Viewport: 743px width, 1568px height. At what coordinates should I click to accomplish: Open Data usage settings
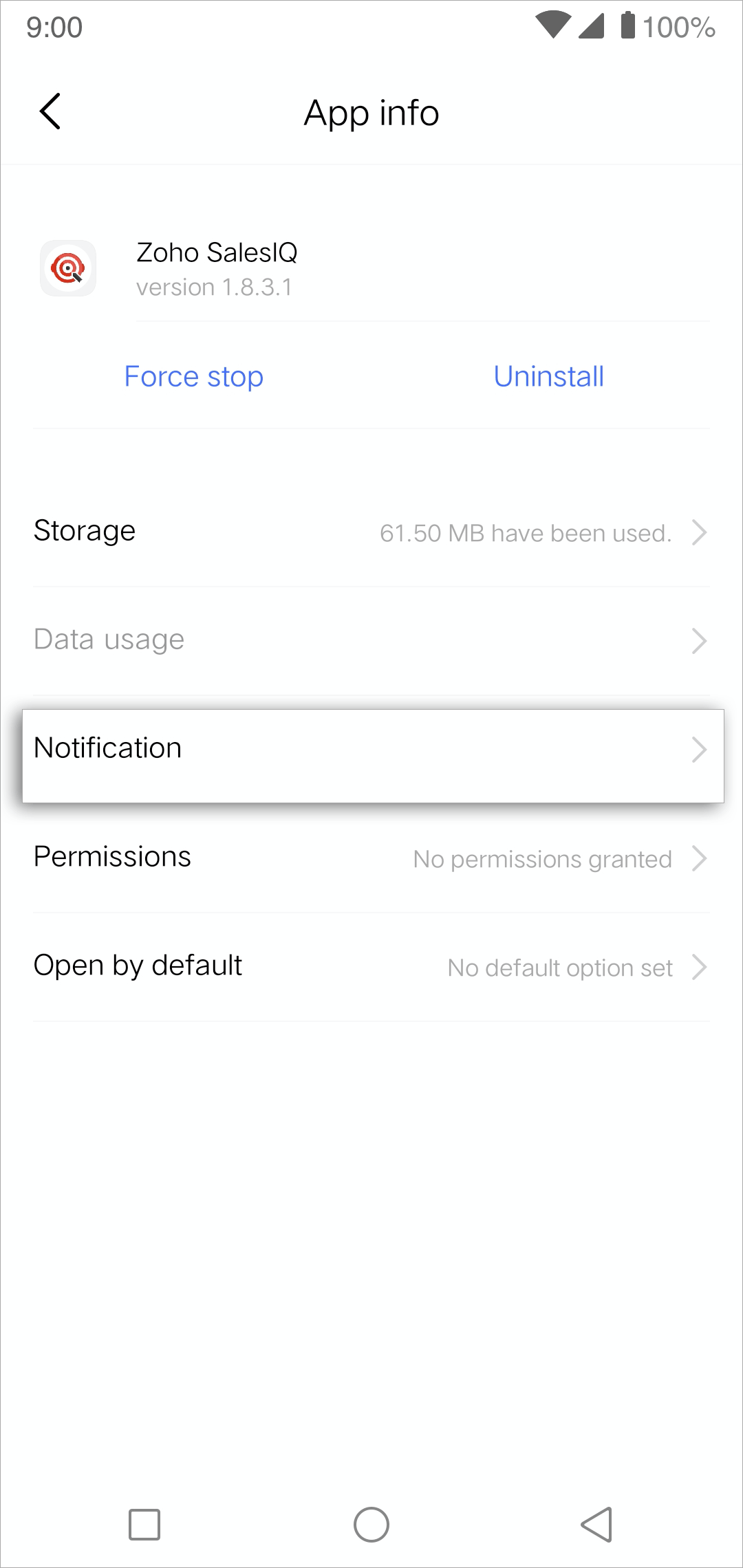371,641
